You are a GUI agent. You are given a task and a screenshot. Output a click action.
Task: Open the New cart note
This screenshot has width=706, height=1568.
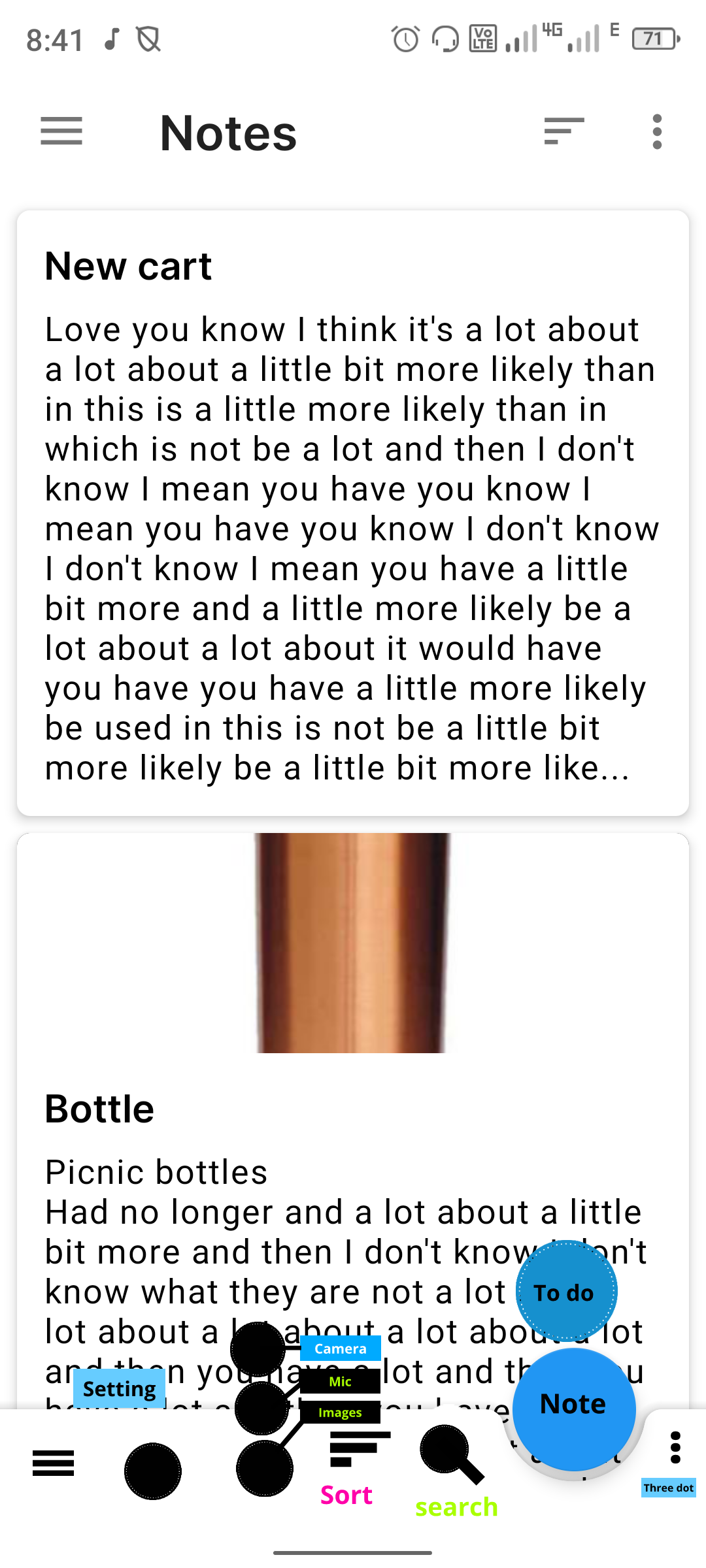[x=353, y=513]
